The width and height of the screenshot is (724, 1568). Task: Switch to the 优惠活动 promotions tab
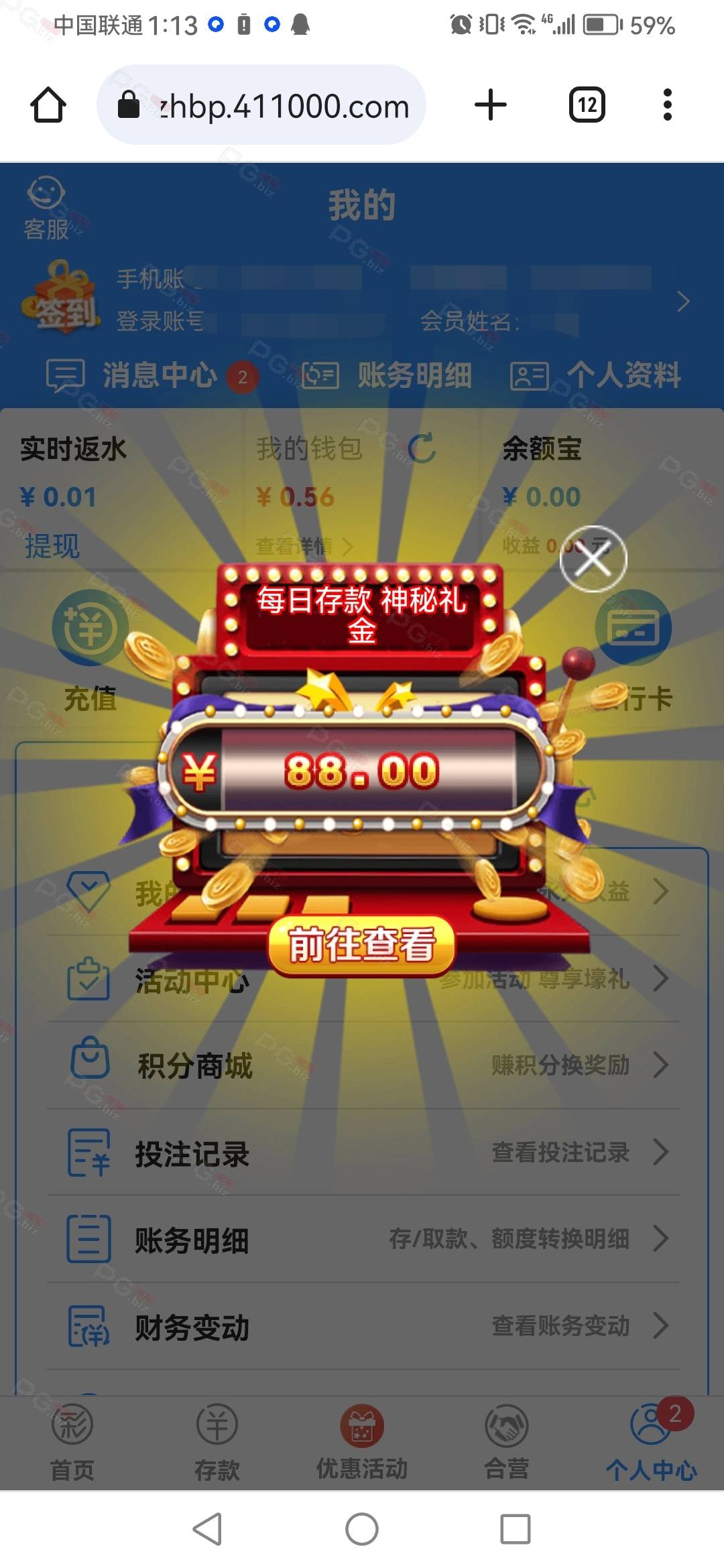click(x=362, y=1443)
